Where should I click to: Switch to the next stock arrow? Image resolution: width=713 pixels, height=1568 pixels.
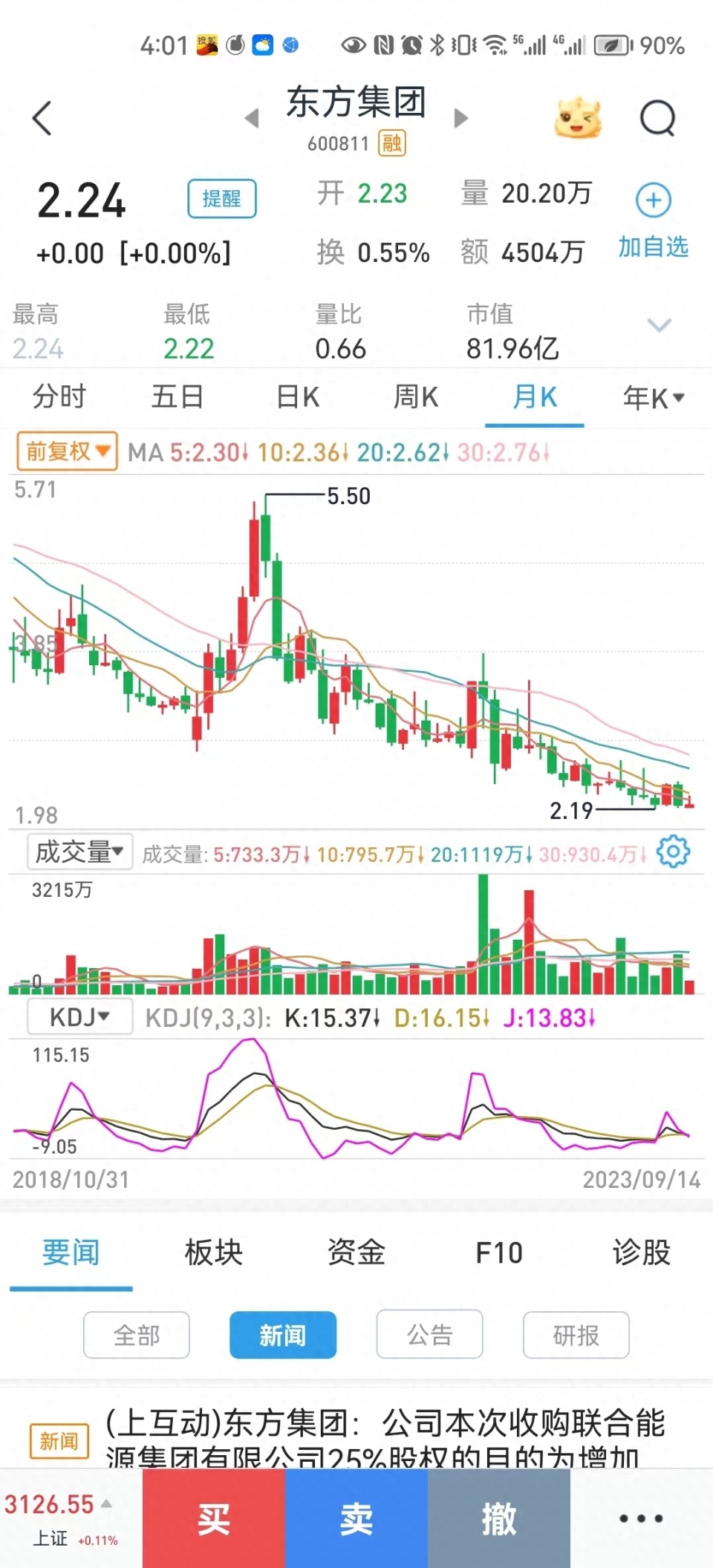pos(461,118)
